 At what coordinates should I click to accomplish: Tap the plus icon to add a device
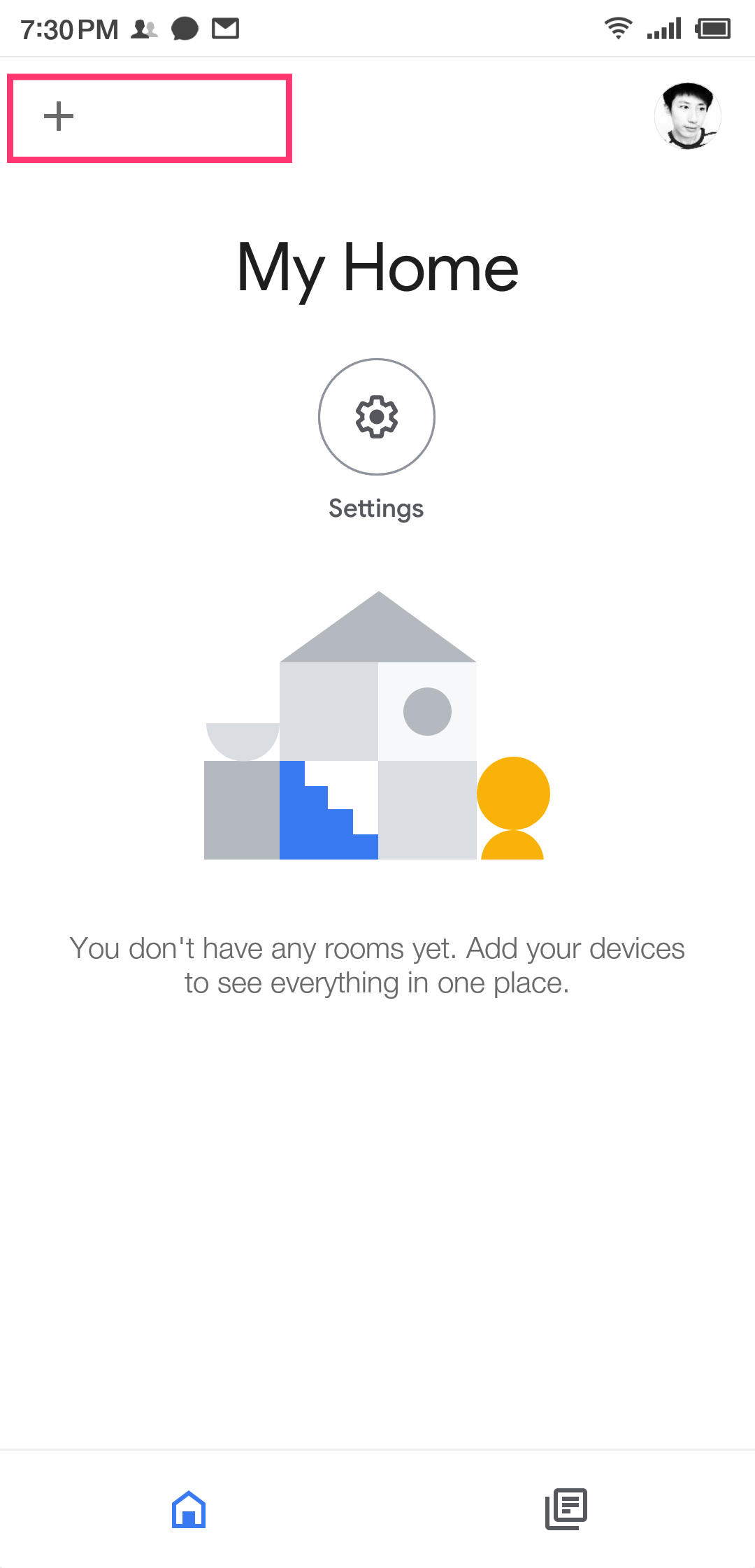pos(59,117)
